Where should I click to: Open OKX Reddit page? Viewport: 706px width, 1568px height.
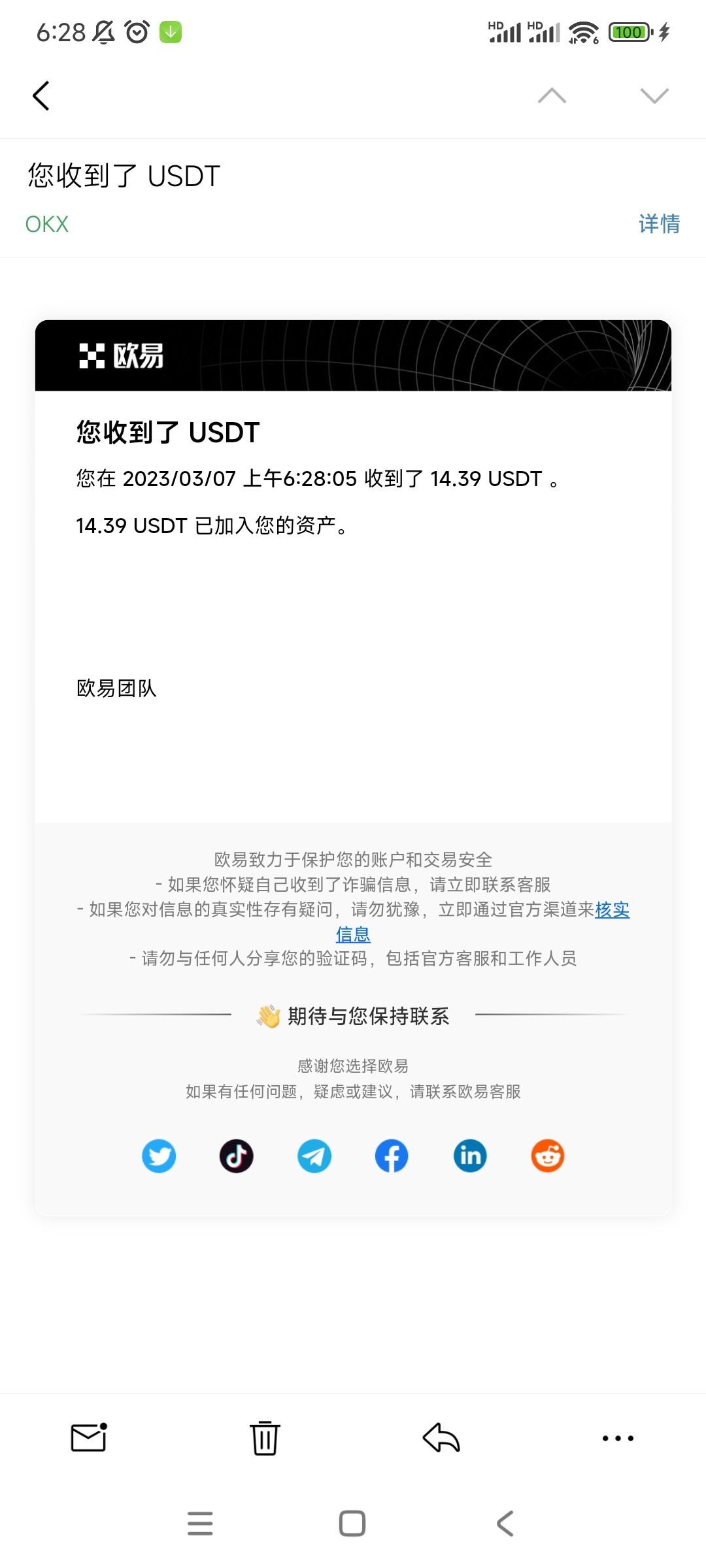coord(548,1156)
